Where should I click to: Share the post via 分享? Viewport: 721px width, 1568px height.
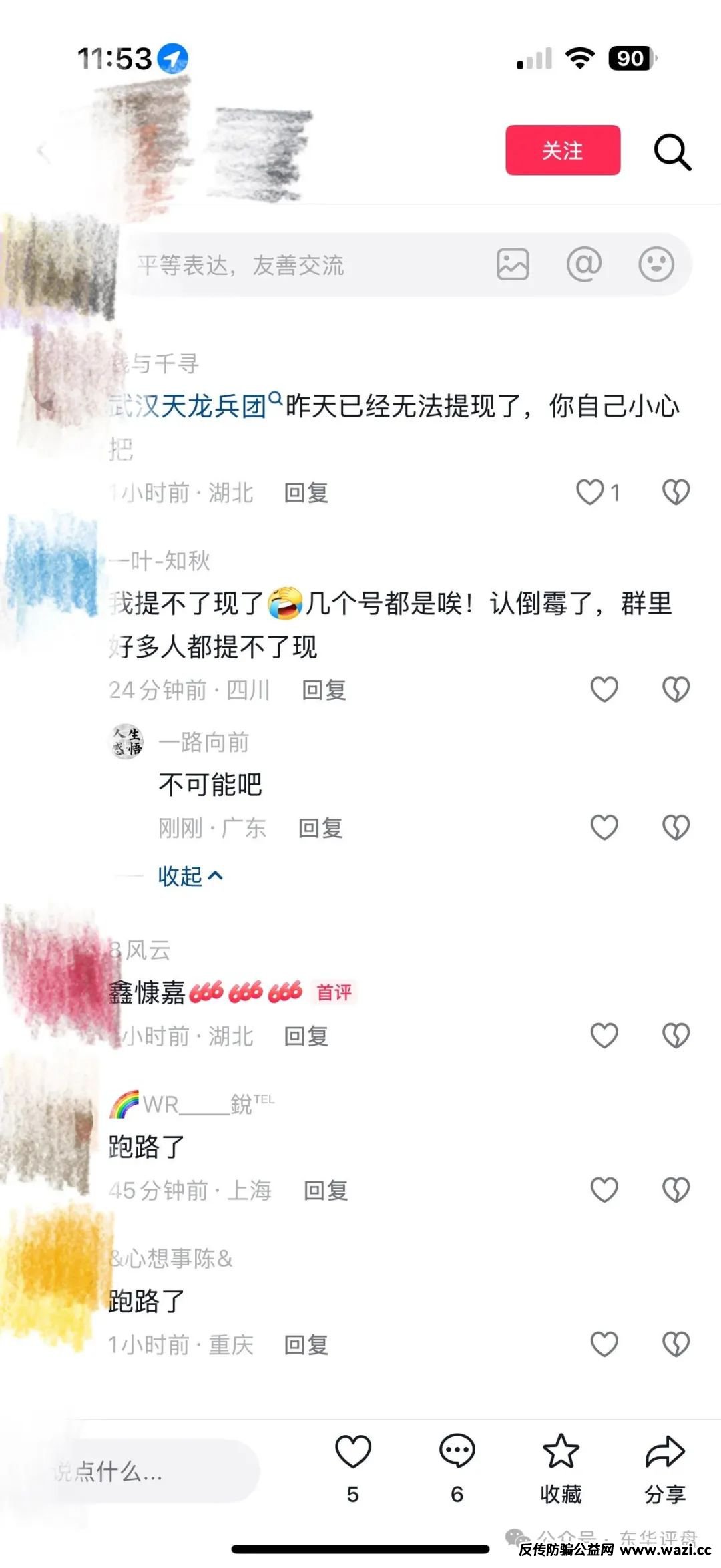pos(665,1452)
